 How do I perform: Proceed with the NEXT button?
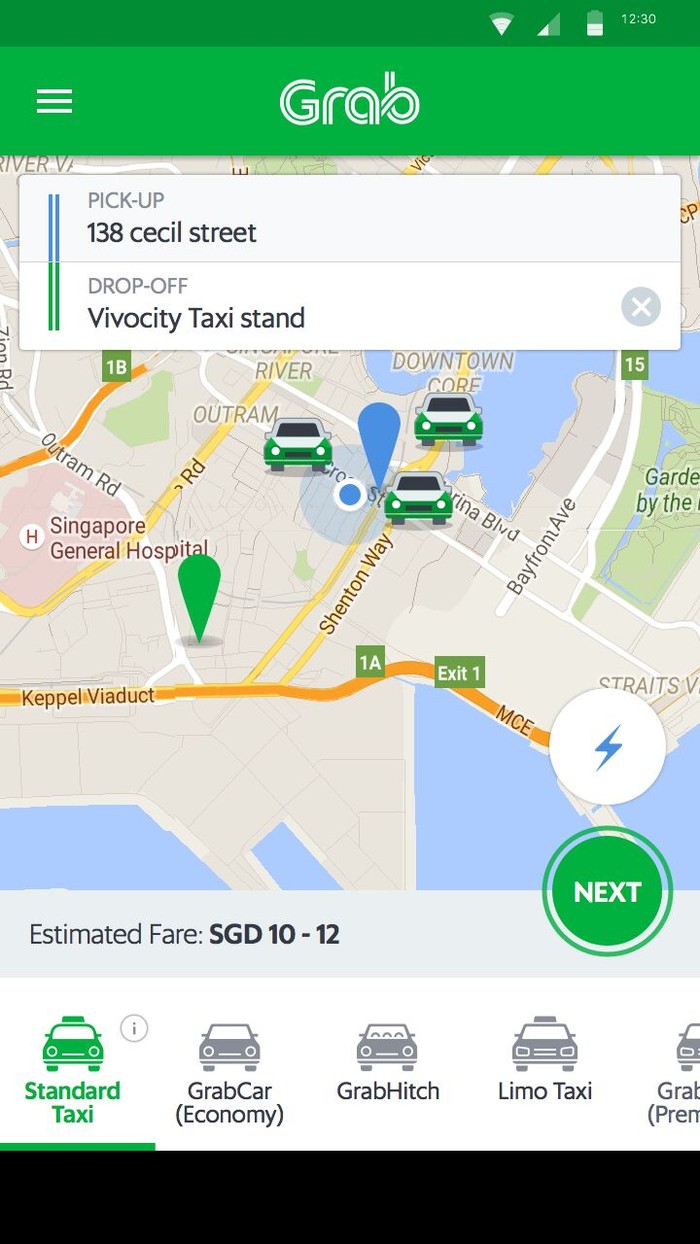(607, 892)
